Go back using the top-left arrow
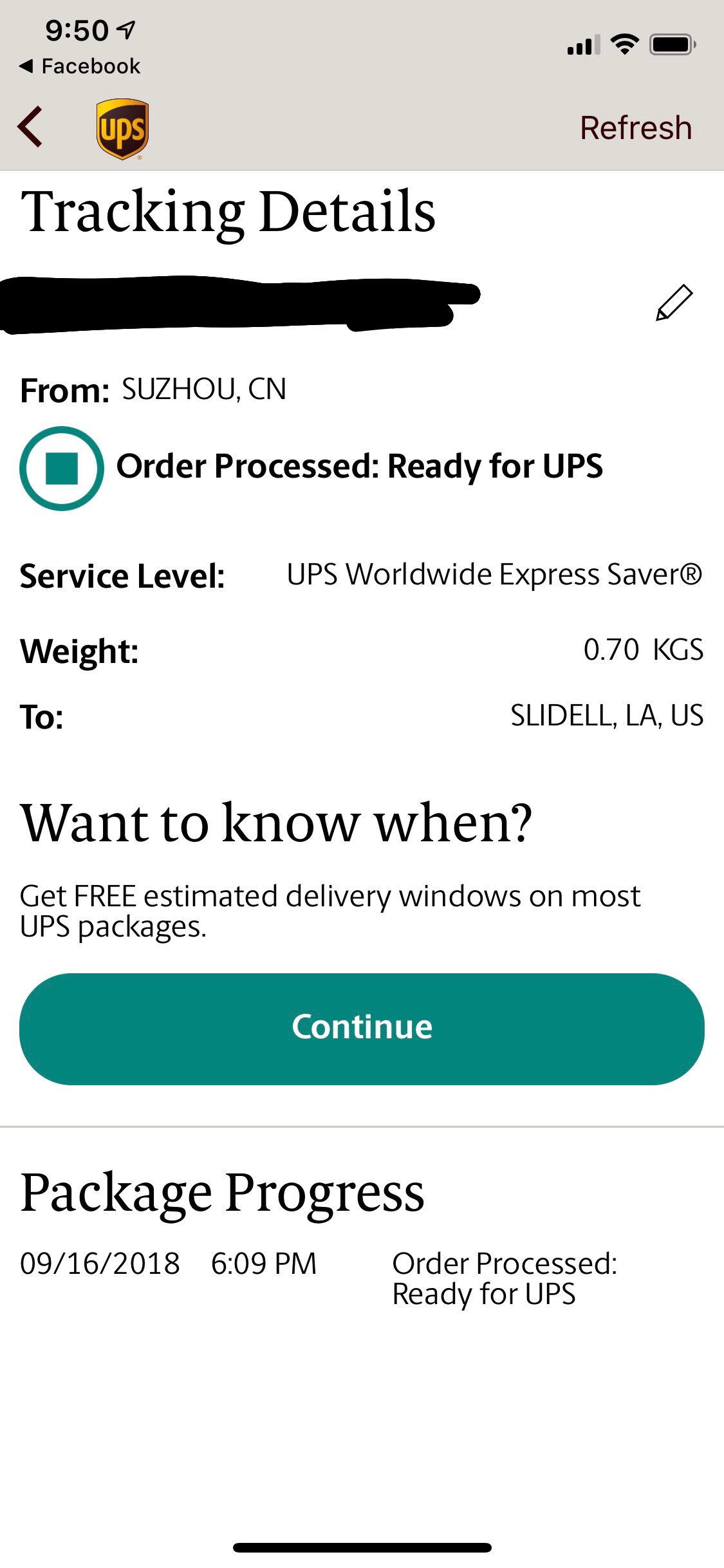724x1568 pixels. [x=30, y=127]
